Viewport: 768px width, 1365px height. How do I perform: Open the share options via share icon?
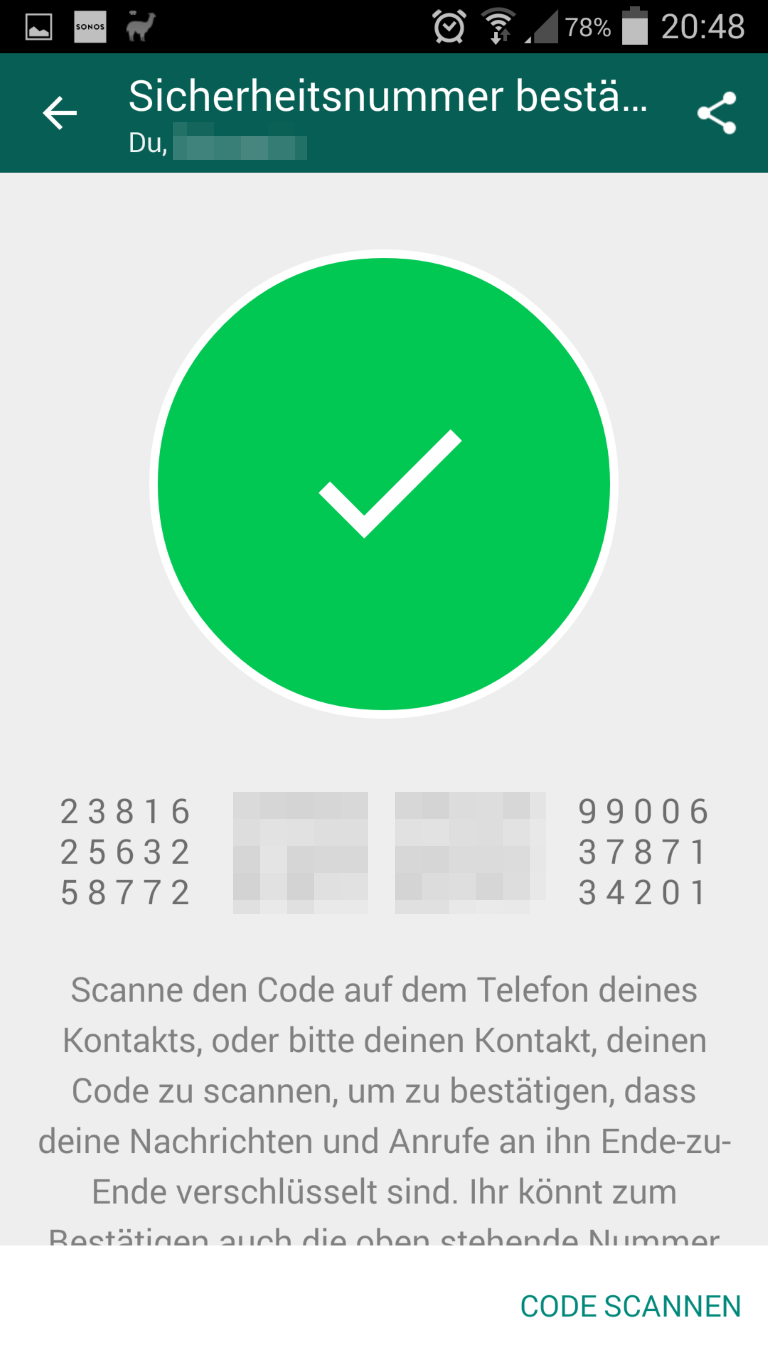point(718,113)
